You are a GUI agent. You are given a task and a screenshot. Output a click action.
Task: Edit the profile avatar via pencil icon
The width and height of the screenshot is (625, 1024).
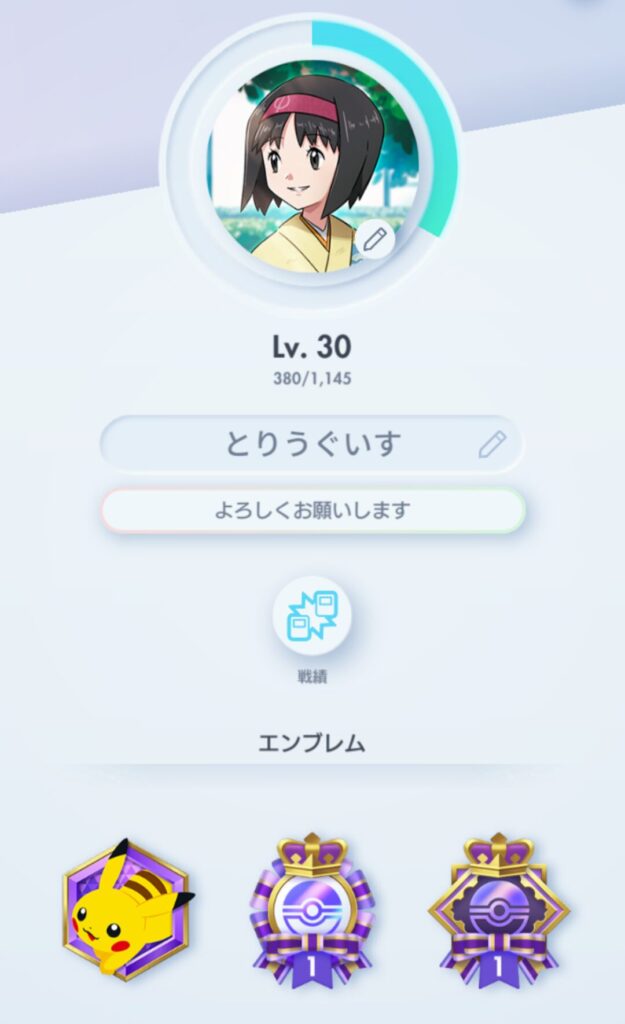pos(374,239)
